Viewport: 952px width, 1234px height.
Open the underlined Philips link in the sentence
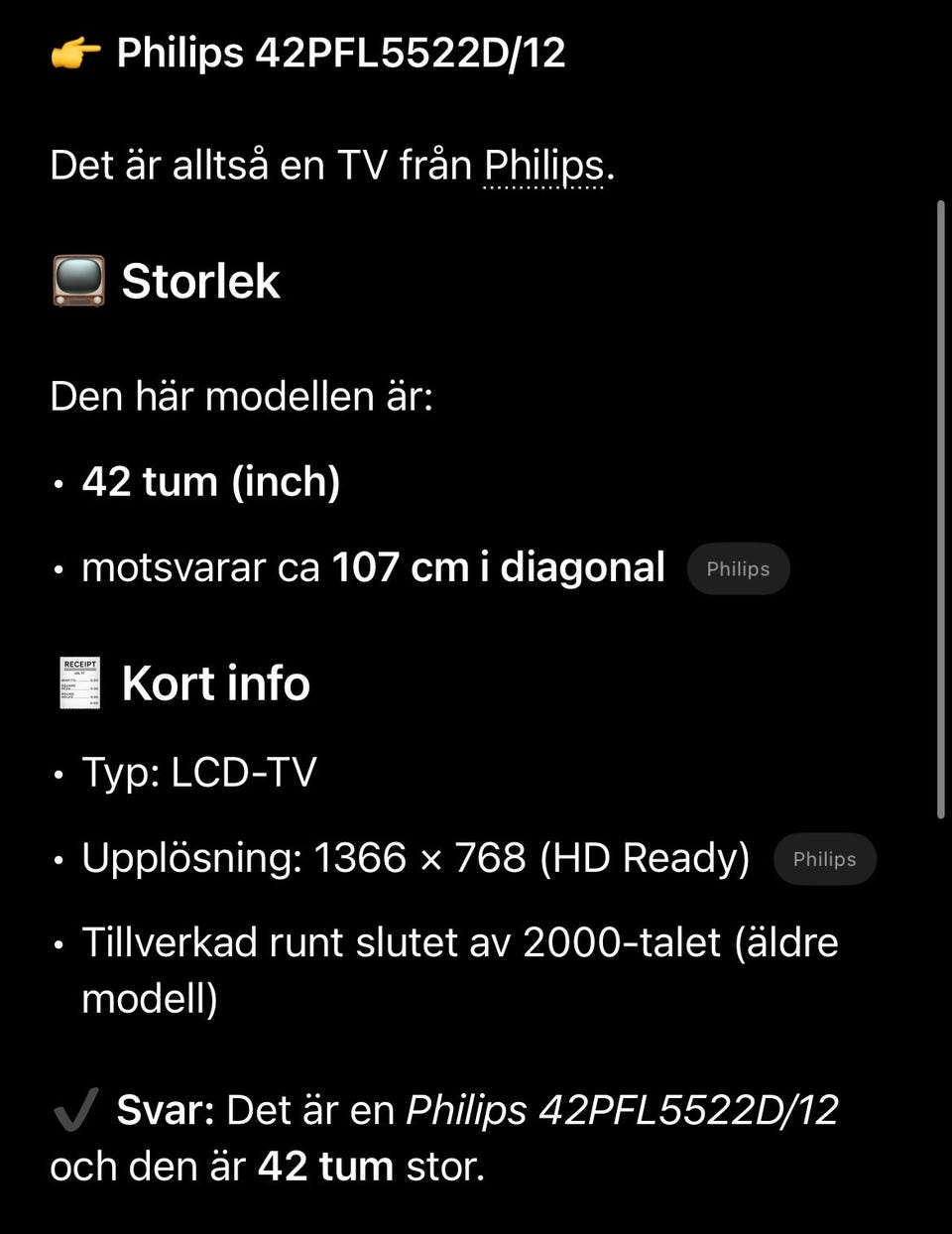[543, 166]
